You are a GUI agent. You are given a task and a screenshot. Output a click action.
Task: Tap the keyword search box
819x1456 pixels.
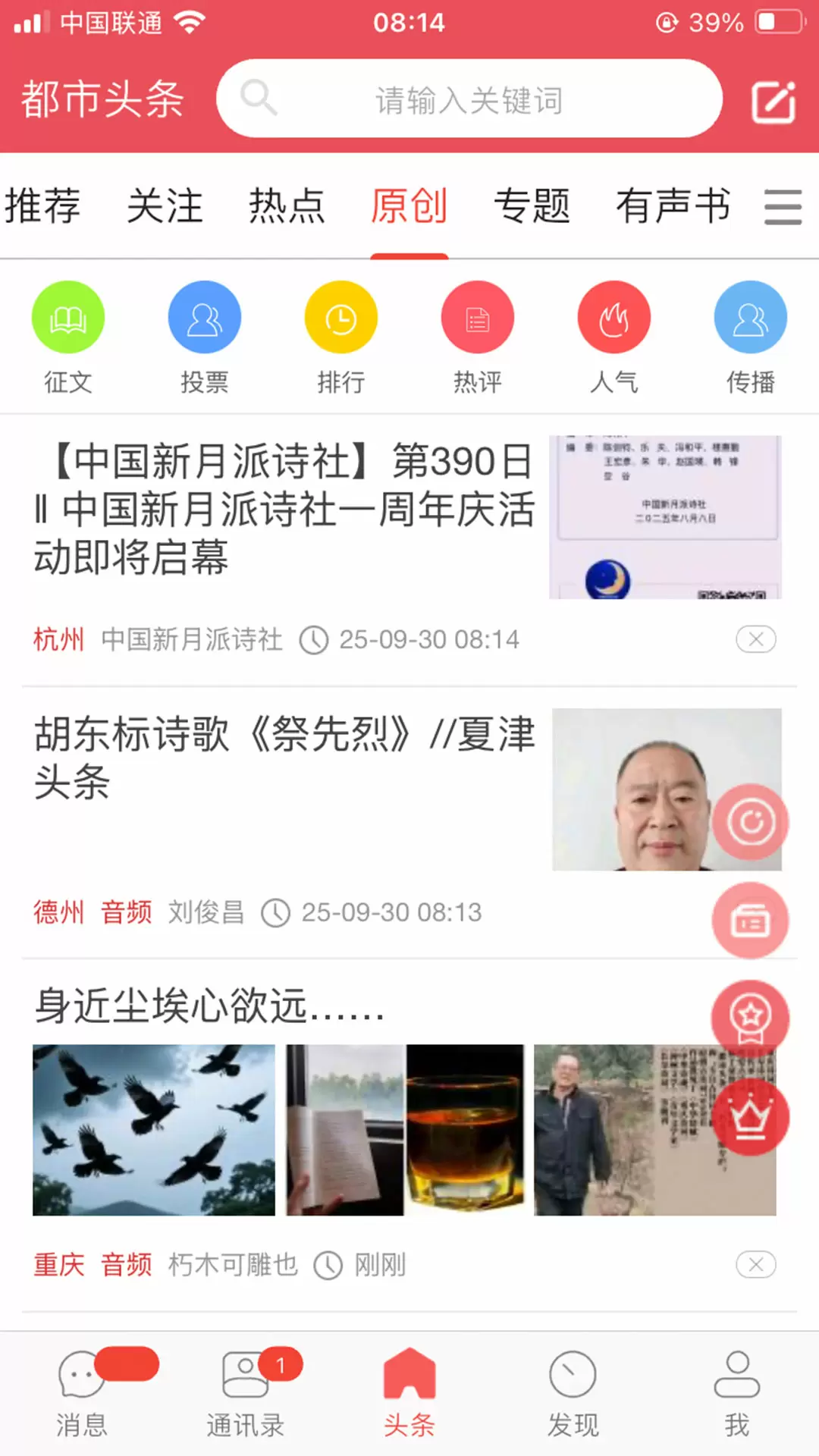click(x=469, y=99)
